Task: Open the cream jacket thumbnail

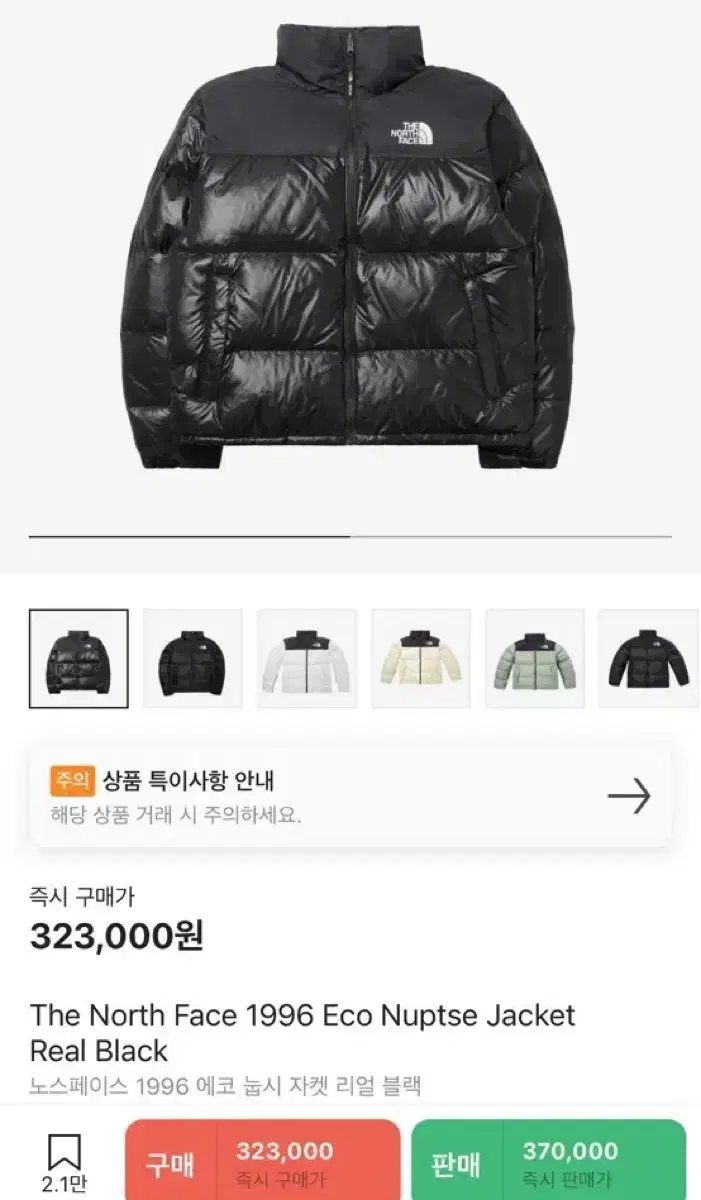Action: click(421, 659)
